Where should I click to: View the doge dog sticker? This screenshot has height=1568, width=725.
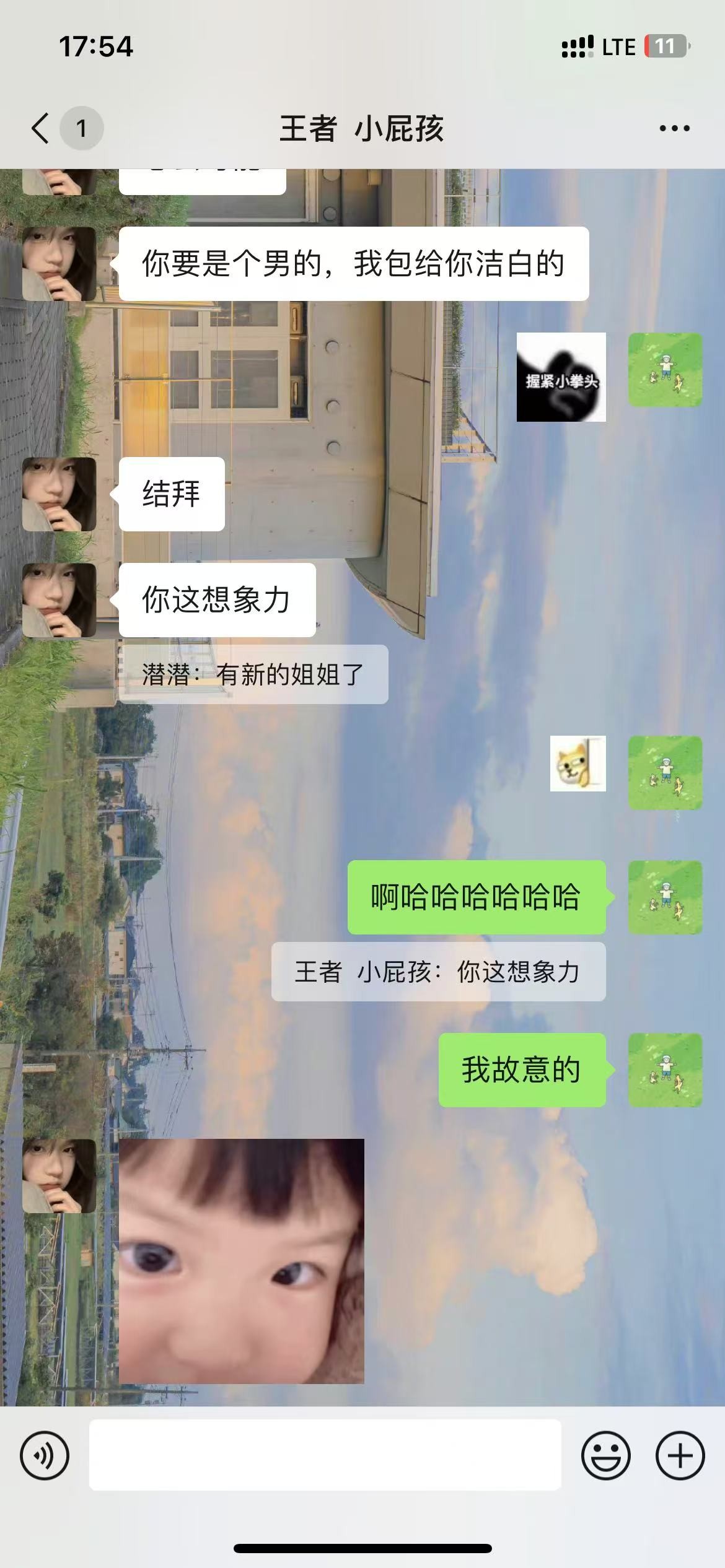click(578, 764)
